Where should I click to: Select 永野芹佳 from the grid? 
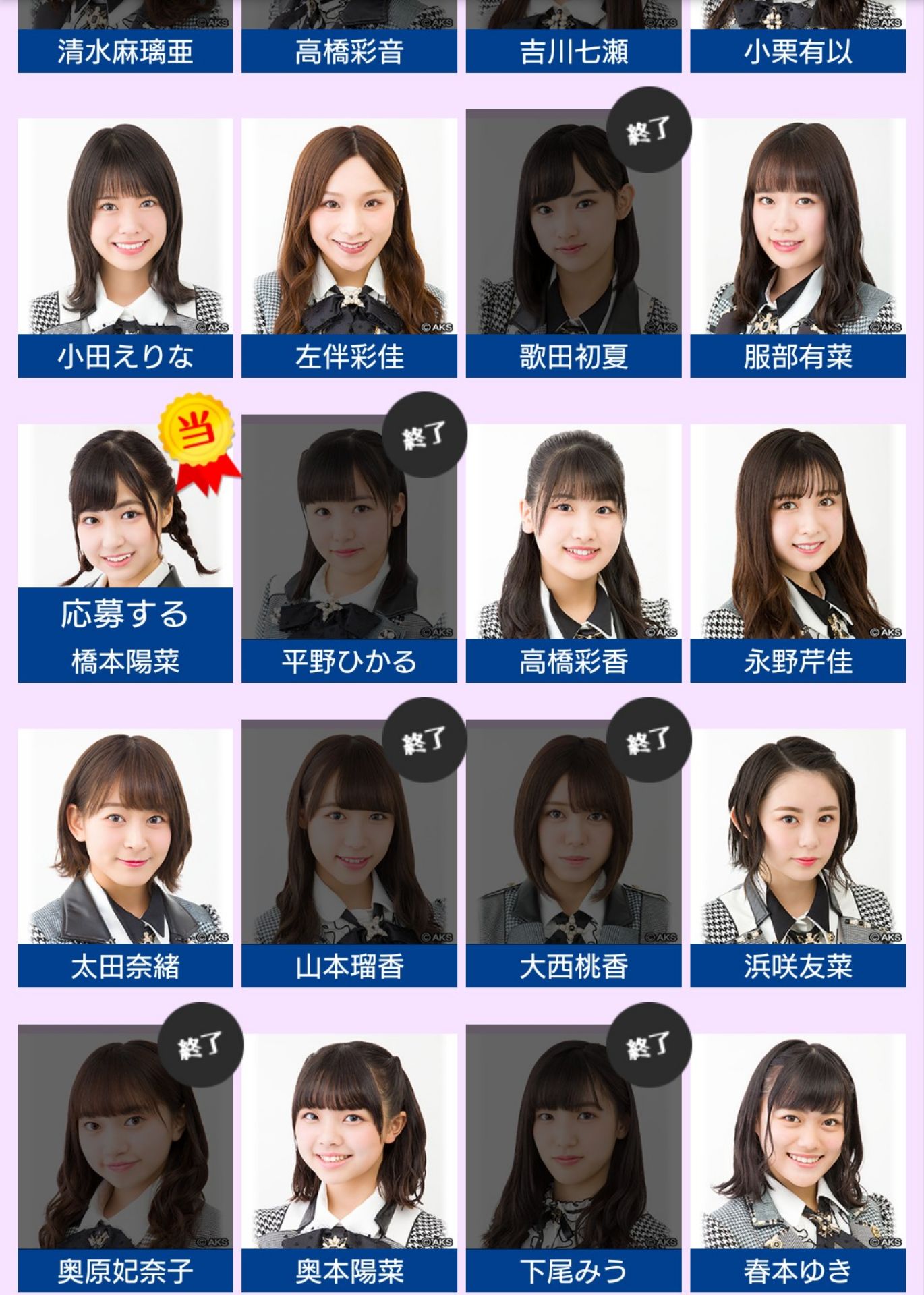[797, 552]
